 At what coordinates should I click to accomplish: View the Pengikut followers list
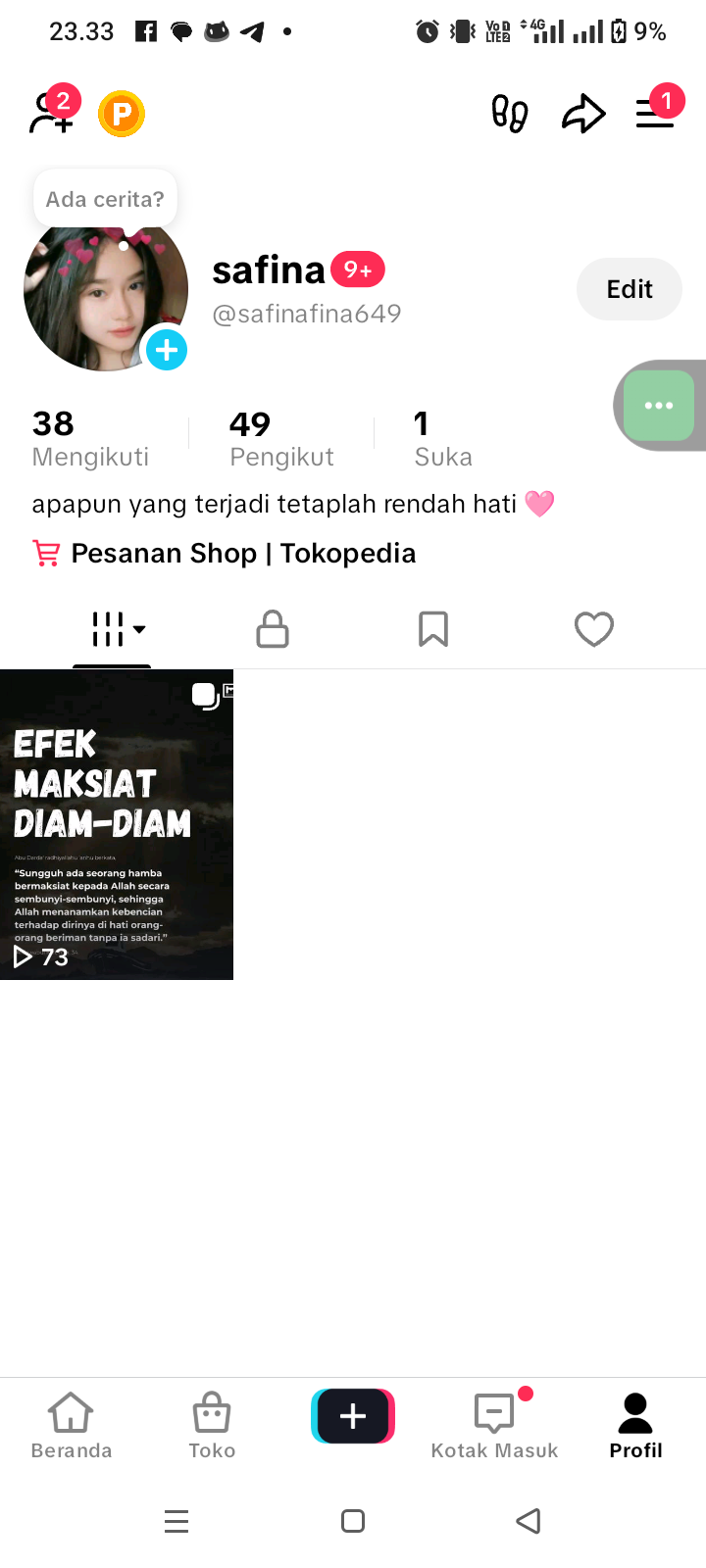[x=281, y=438]
